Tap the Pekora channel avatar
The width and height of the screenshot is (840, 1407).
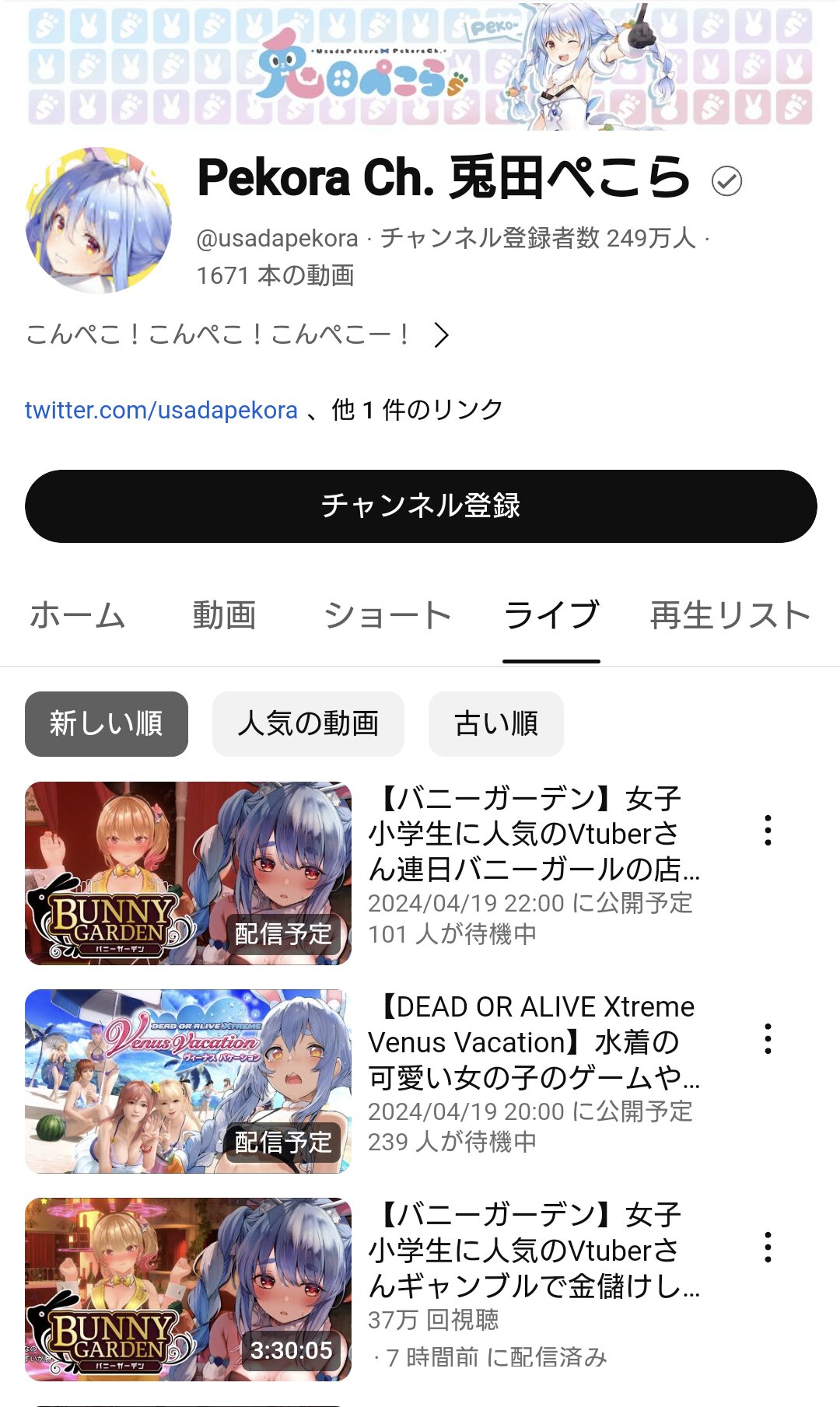tap(99, 220)
